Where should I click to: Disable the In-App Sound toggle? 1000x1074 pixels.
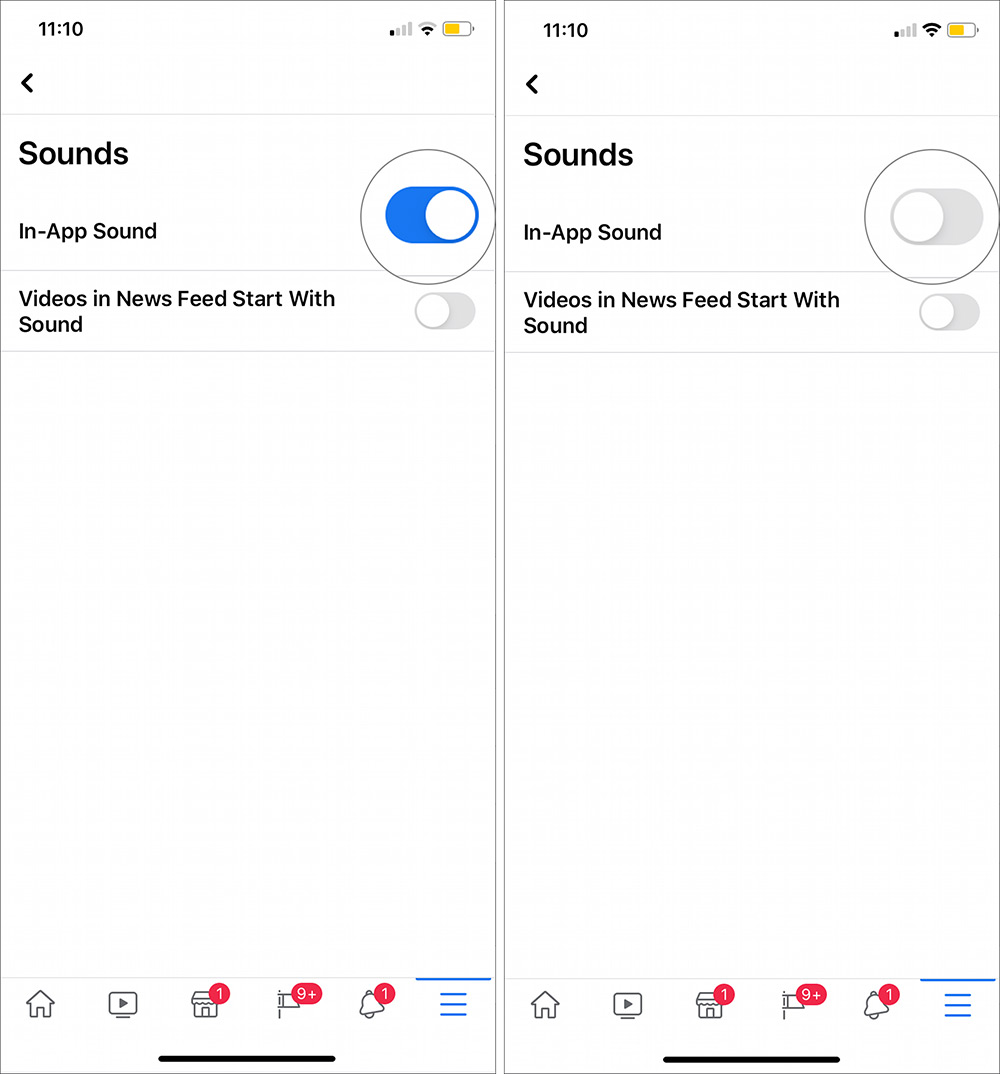coord(428,215)
